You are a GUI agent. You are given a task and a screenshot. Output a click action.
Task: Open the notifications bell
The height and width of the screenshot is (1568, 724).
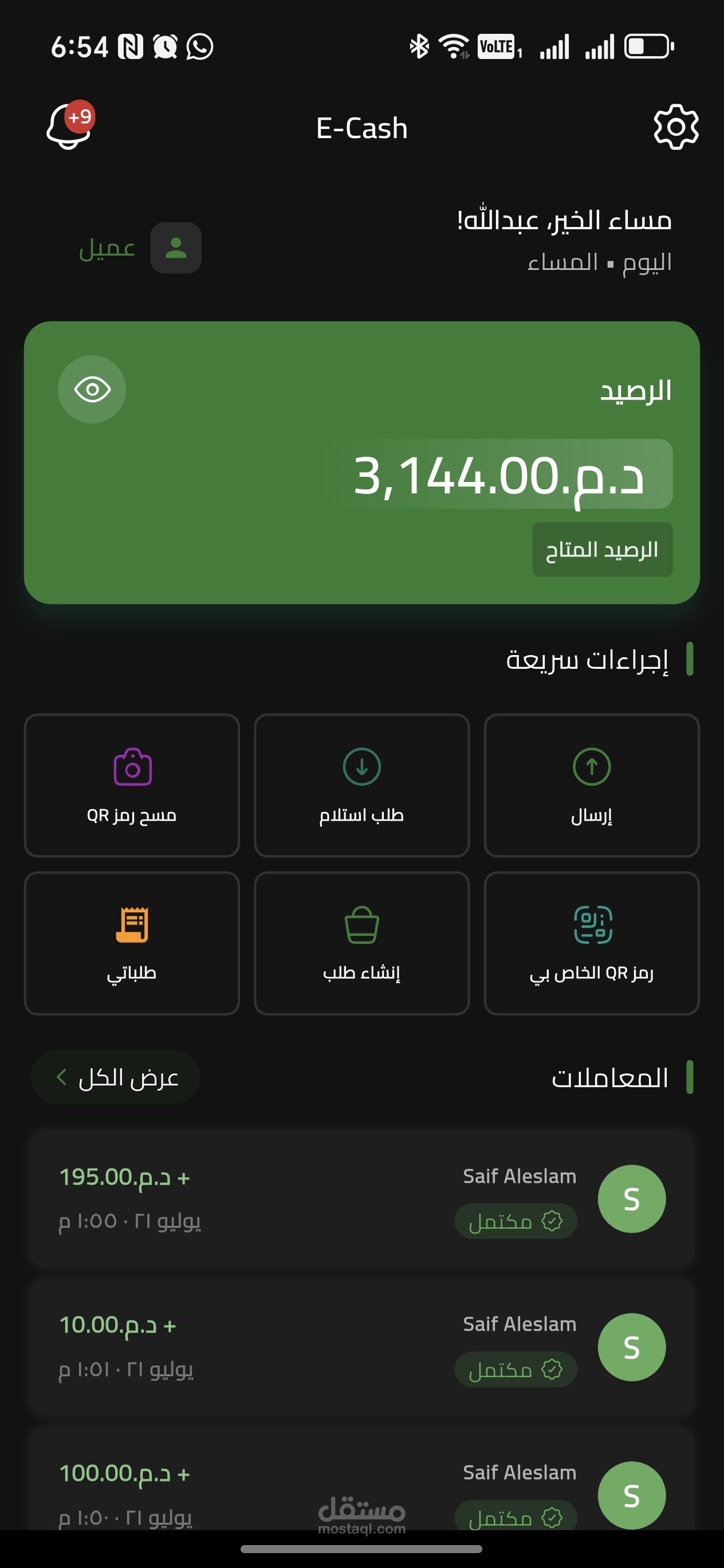point(69,126)
